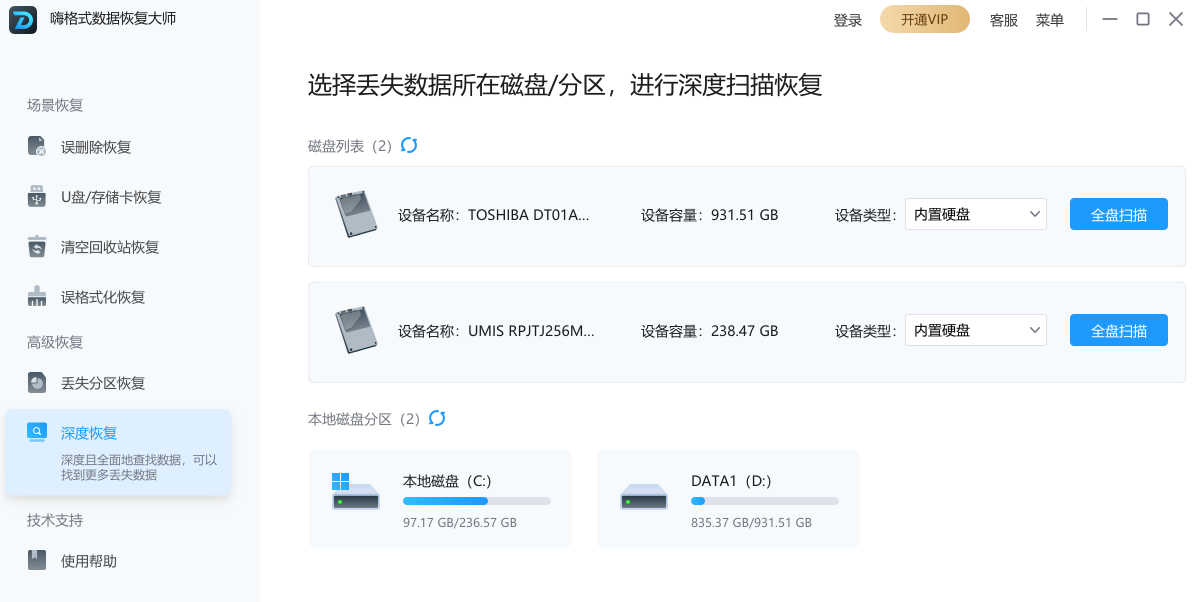Screen dimensions: 1203x602
Task: Maximize the application window
Action: (x=1143, y=19)
